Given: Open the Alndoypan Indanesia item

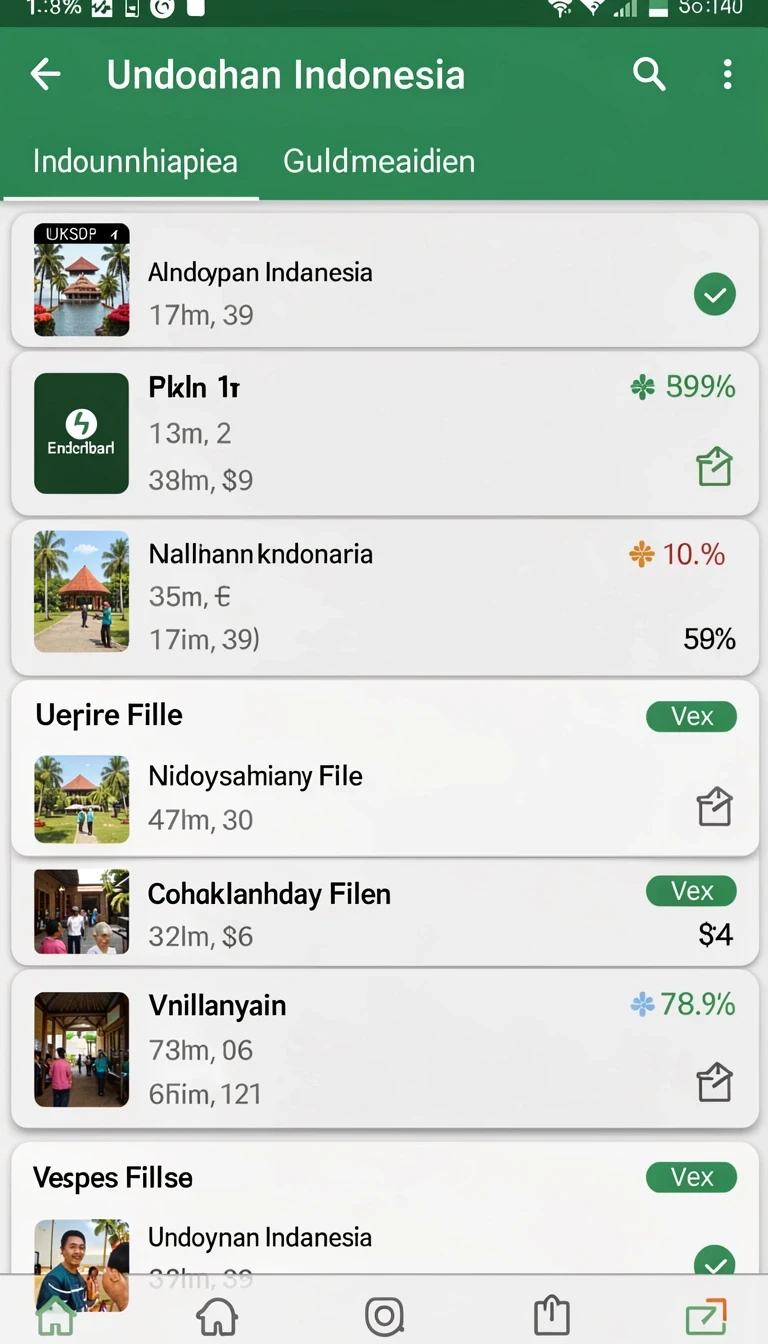Looking at the screenshot, I should pos(384,280).
